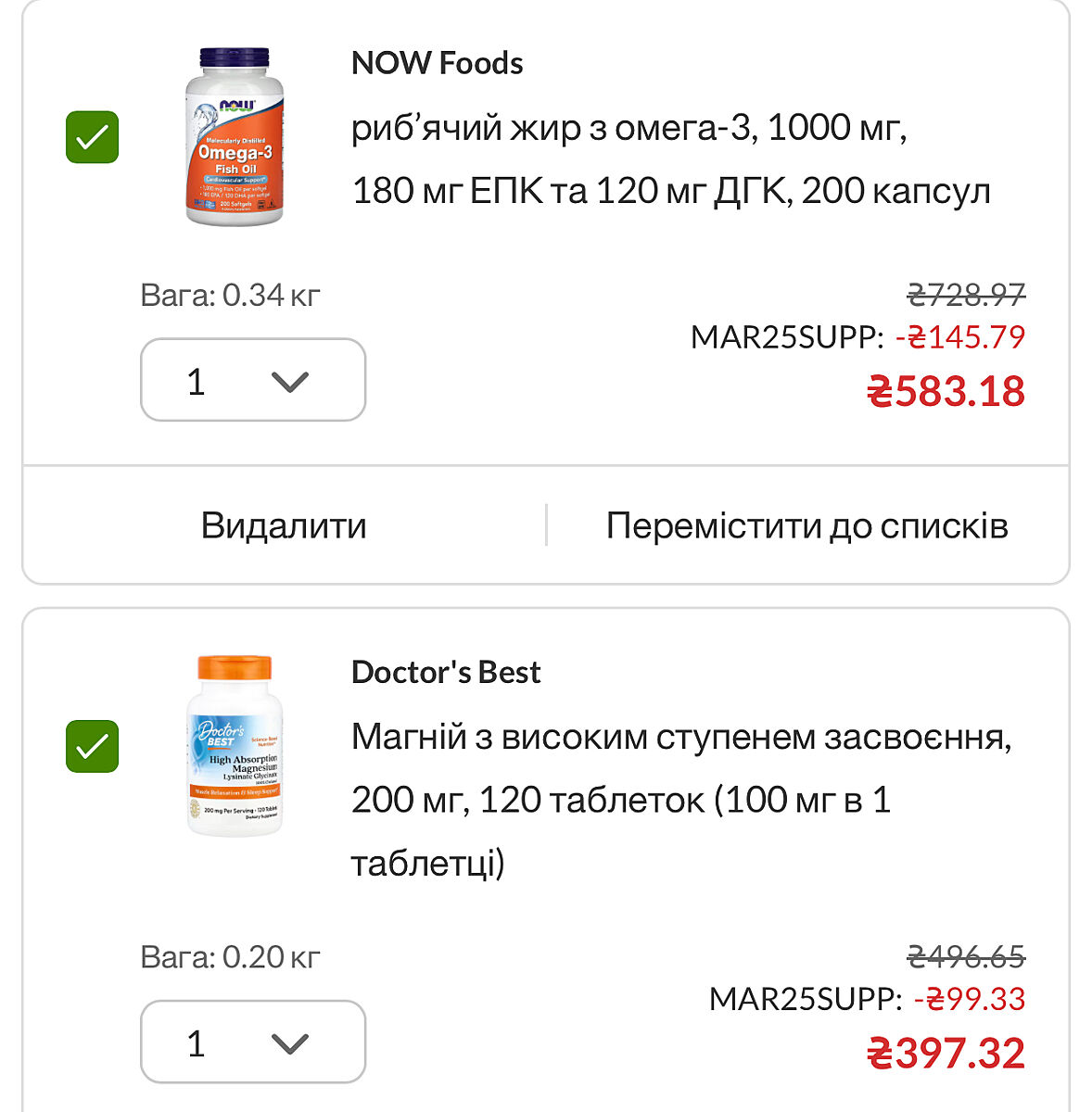The width and height of the screenshot is (1092, 1112).
Task: Uncheck the Doctor's Best magnesium checkbox
Action: click(x=92, y=746)
